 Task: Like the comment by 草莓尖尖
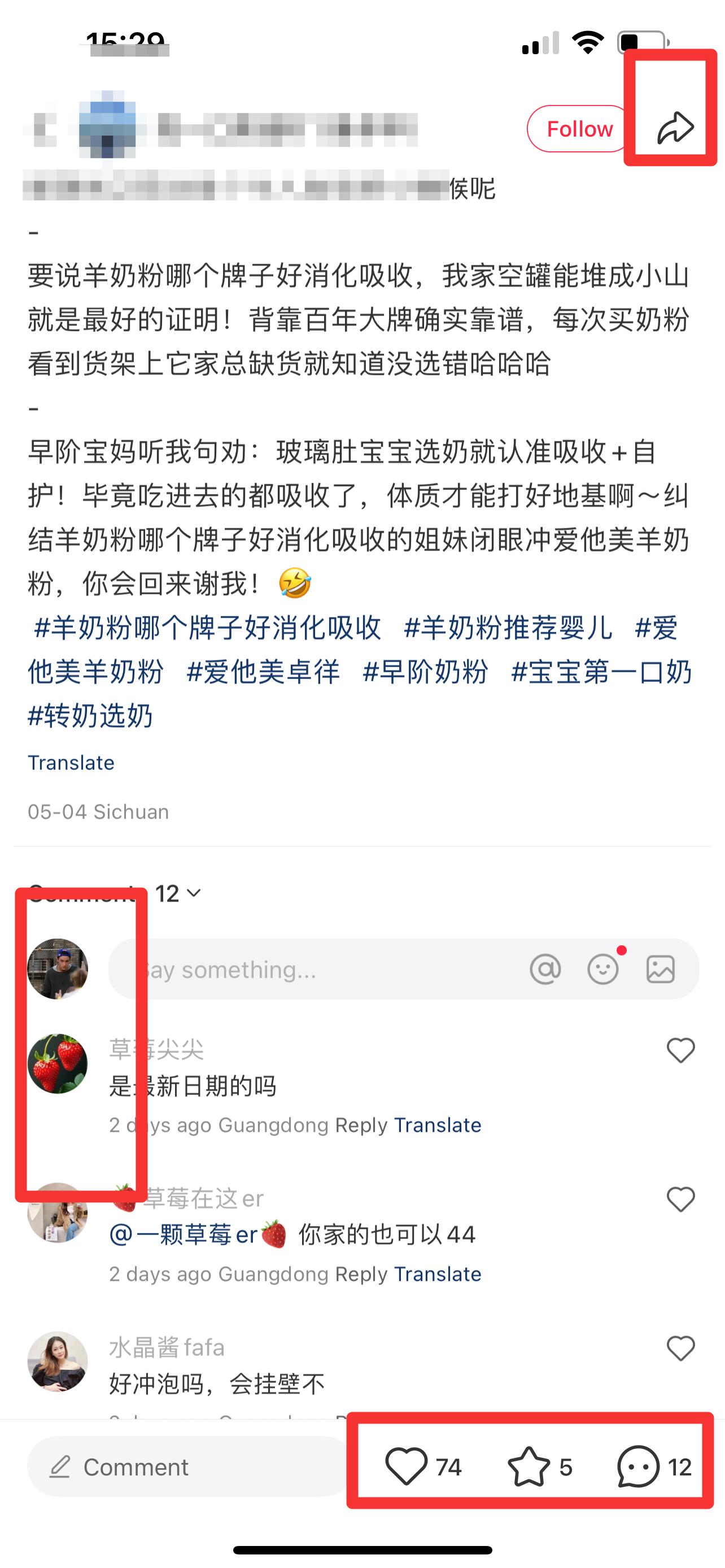pos(680,1050)
